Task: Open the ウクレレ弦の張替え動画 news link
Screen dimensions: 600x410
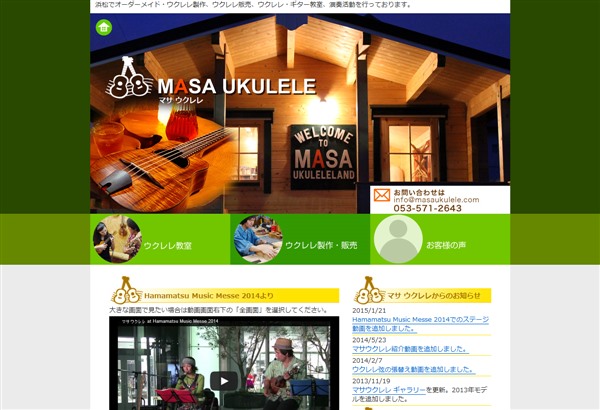Action: 410,370
